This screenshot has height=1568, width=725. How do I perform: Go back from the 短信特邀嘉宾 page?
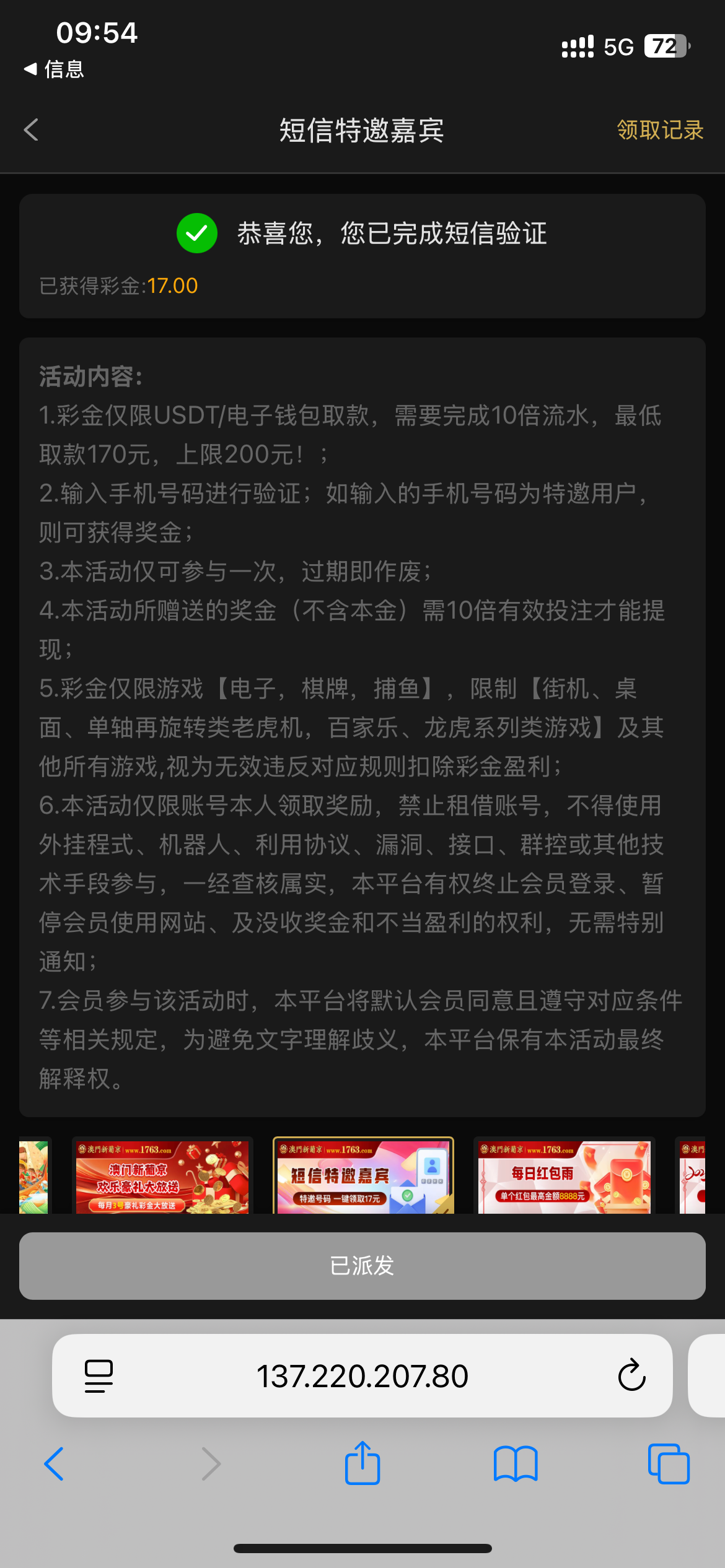click(31, 130)
